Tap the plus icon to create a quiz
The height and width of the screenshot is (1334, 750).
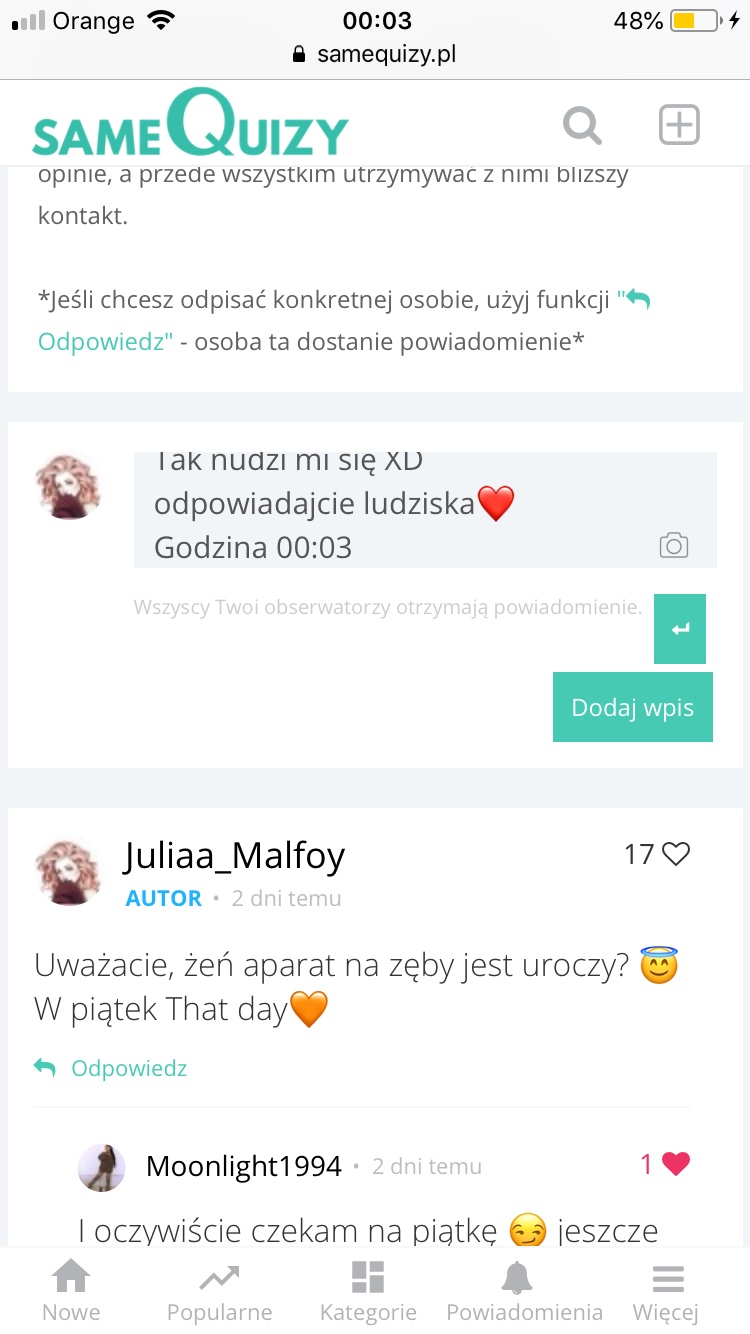(679, 126)
